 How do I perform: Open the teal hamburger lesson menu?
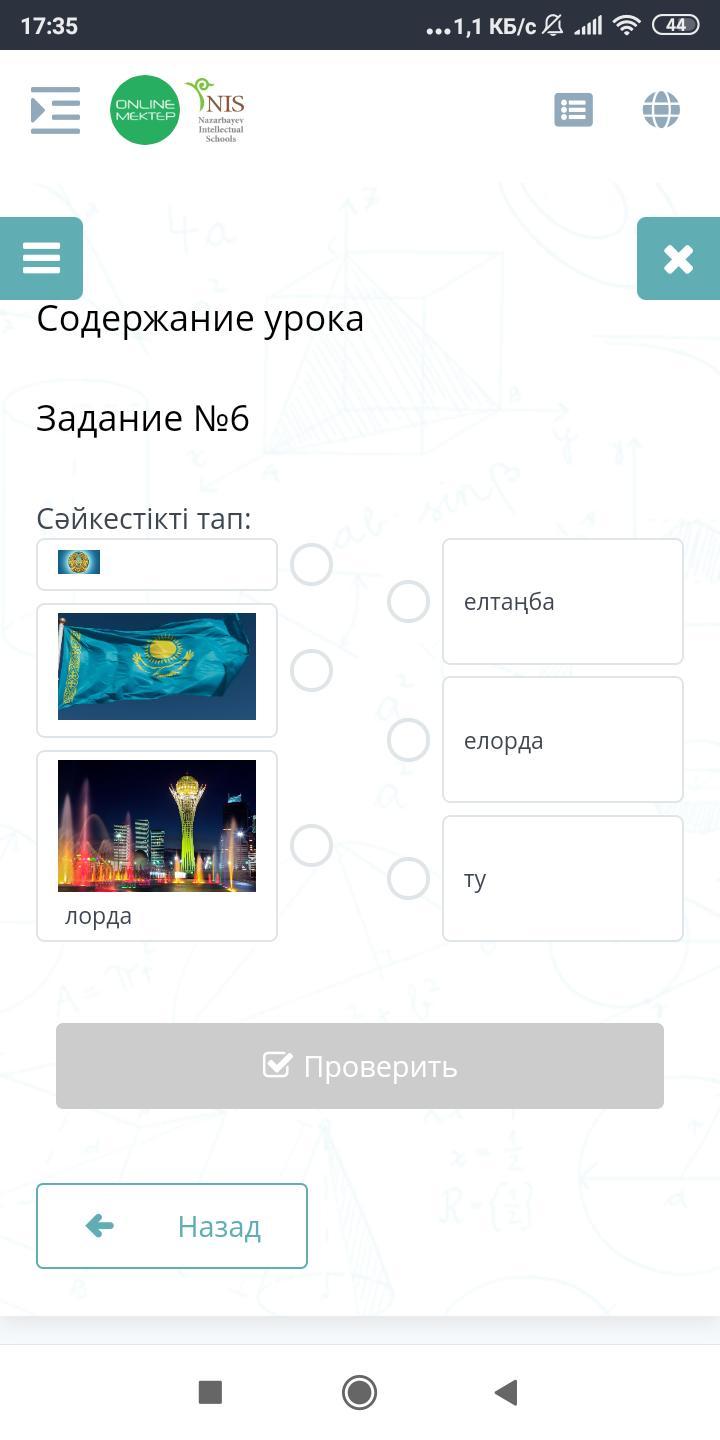point(41,258)
